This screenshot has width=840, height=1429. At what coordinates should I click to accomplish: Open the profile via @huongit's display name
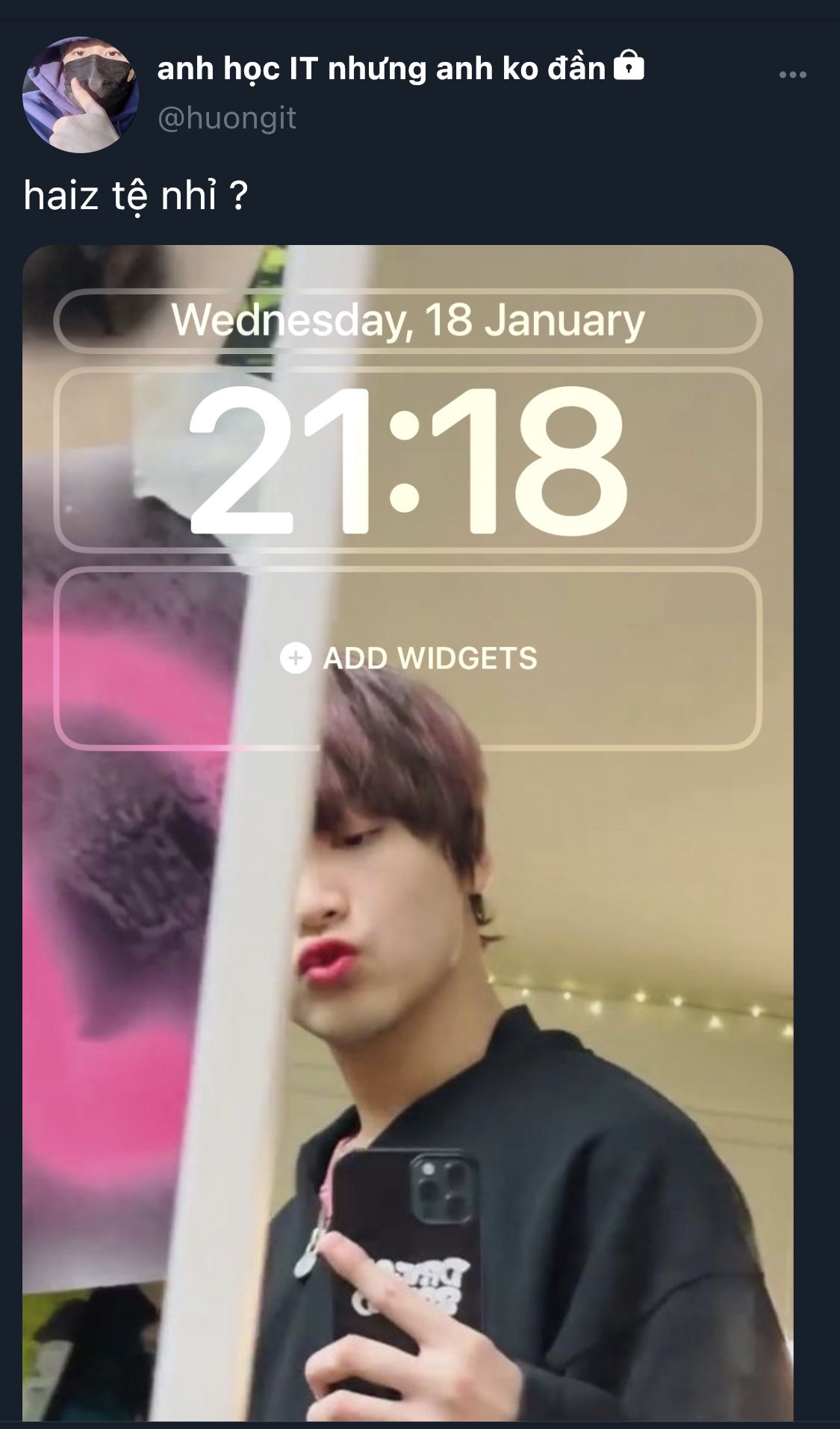[x=381, y=69]
